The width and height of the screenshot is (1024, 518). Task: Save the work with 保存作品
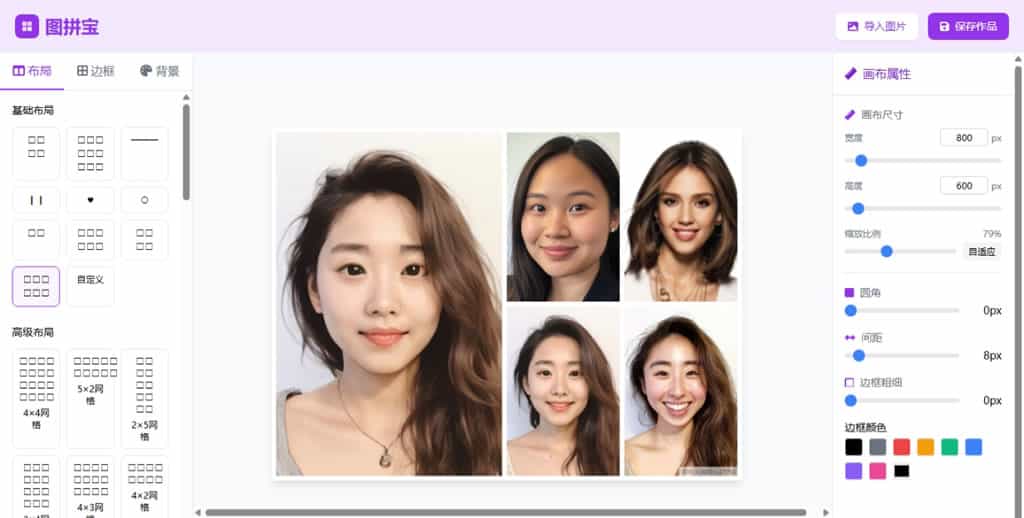[968, 27]
